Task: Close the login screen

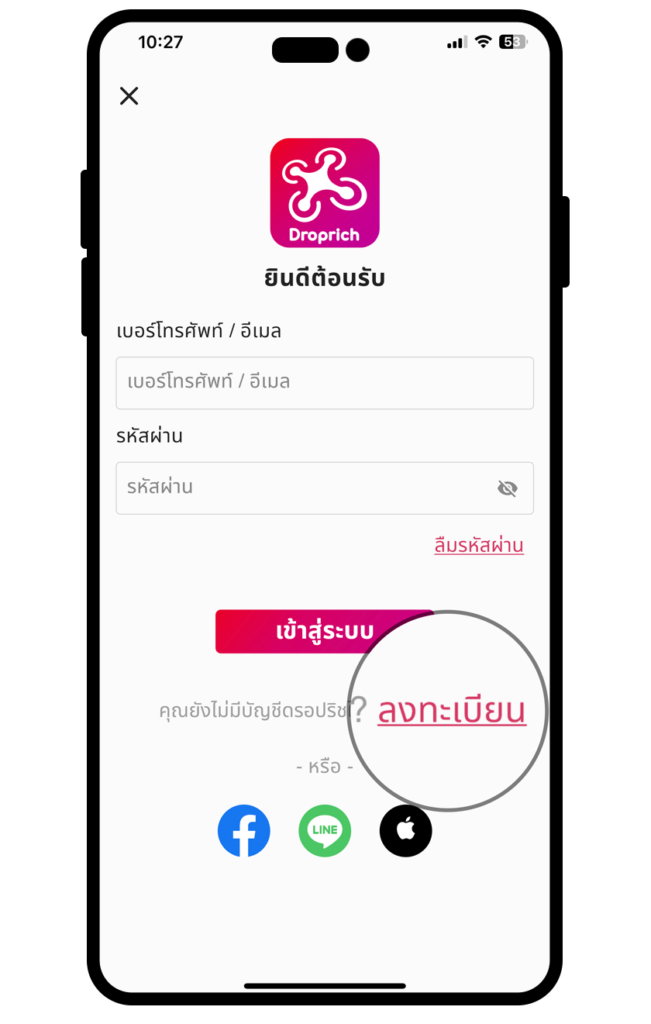Action: click(x=129, y=96)
